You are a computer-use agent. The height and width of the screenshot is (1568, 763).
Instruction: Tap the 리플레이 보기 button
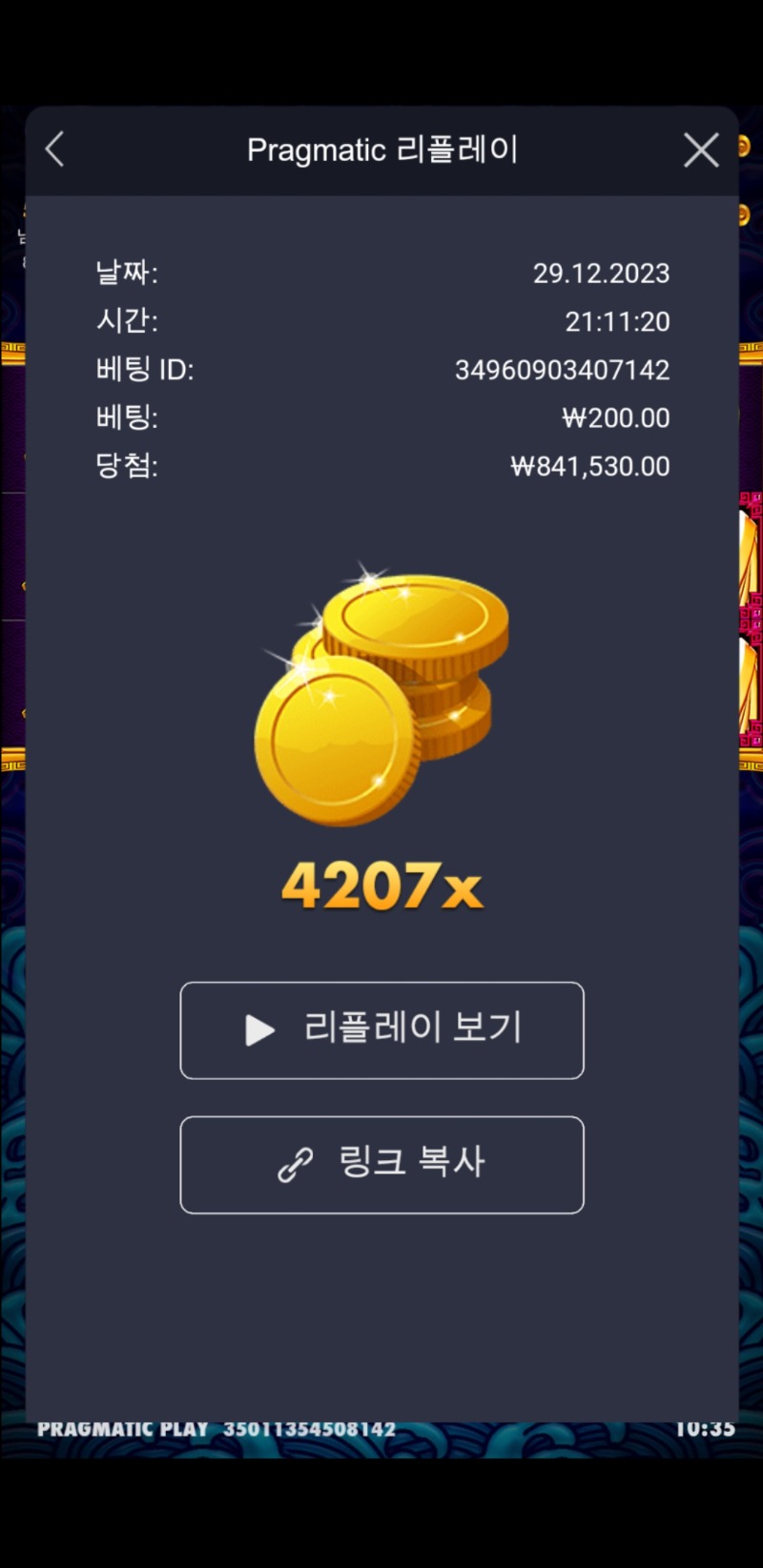coord(381,1030)
